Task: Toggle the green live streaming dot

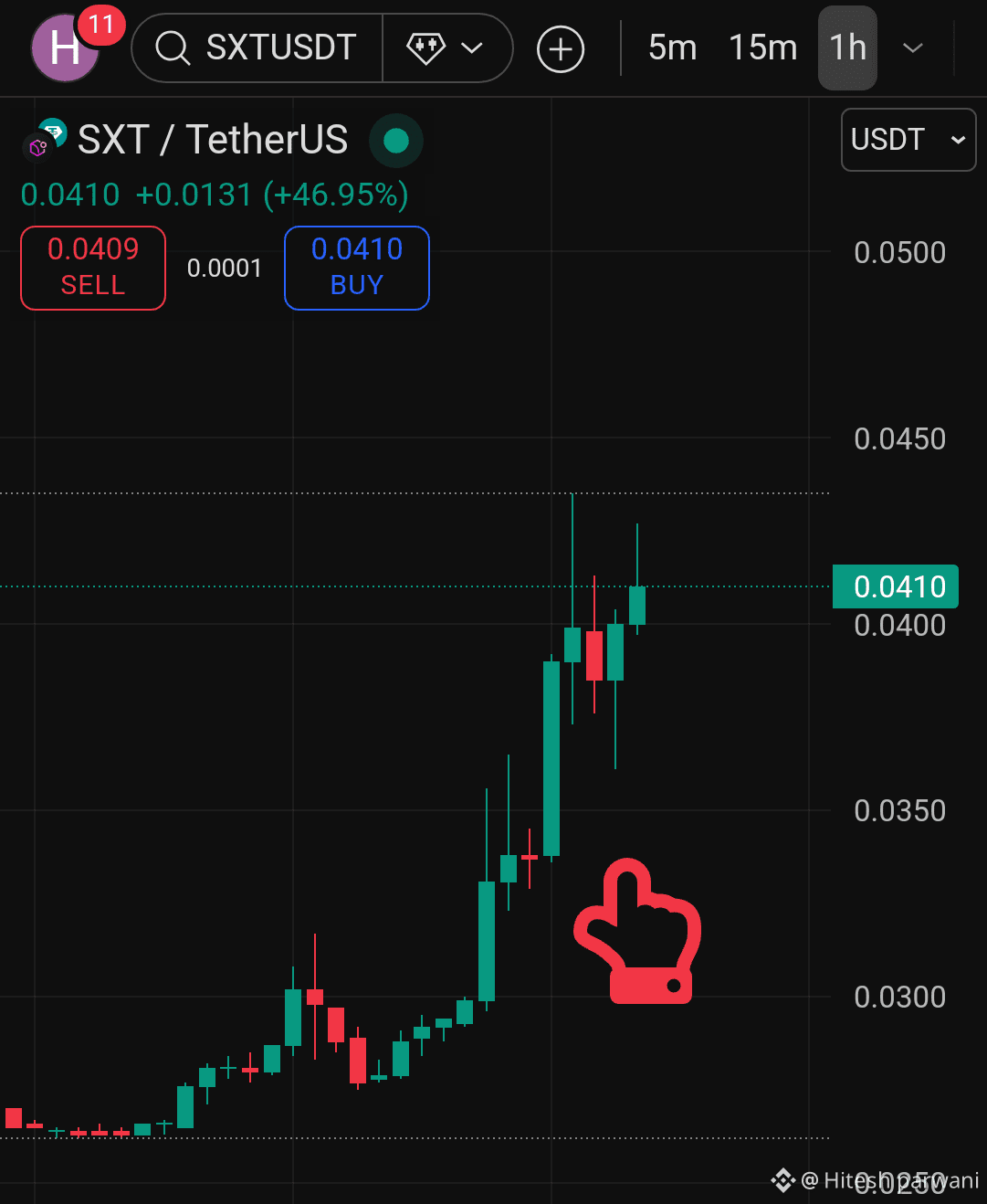Action: tap(396, 141)
